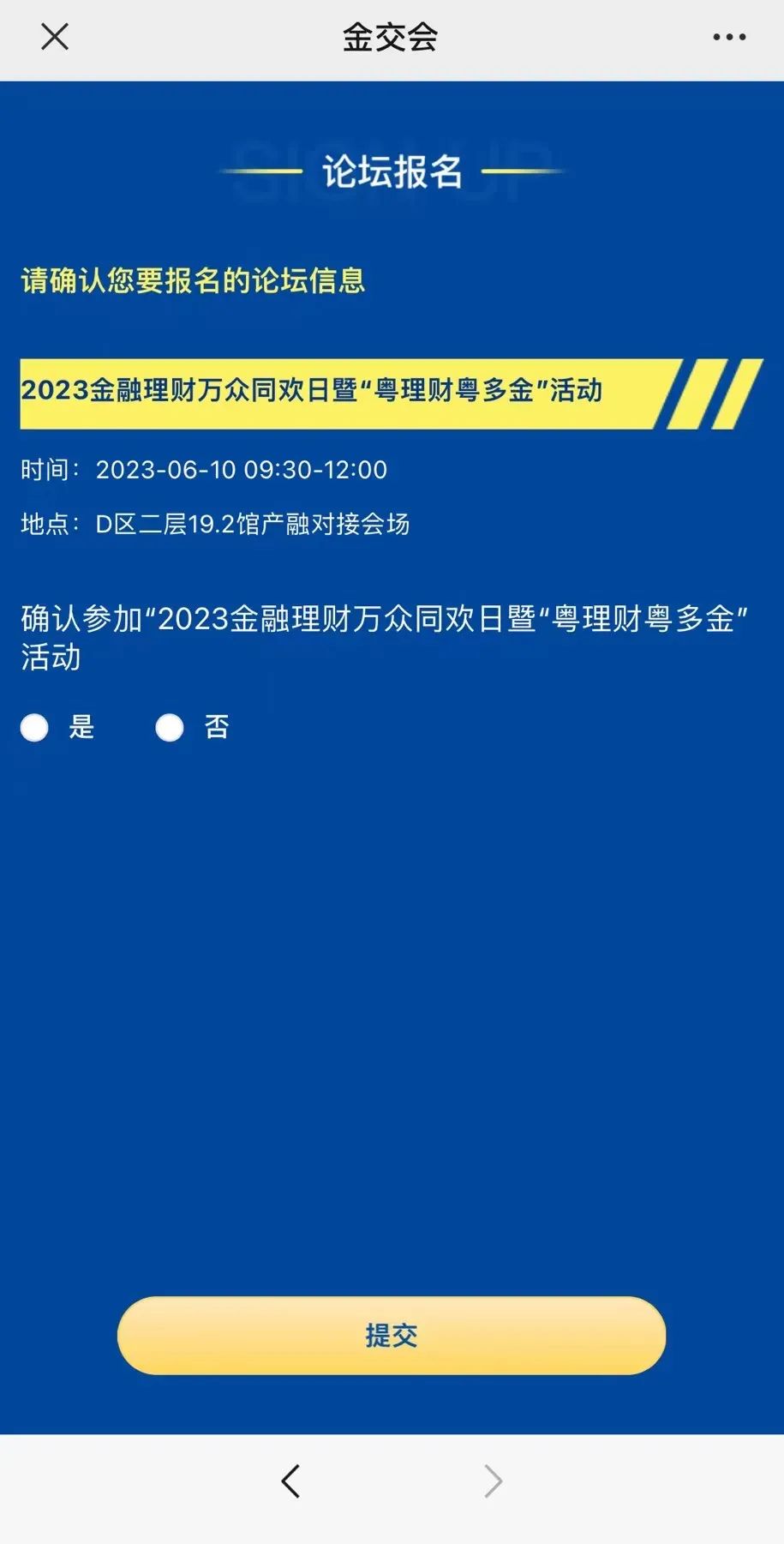
Task: Close the 金交会 page
Action: [55, 37]
